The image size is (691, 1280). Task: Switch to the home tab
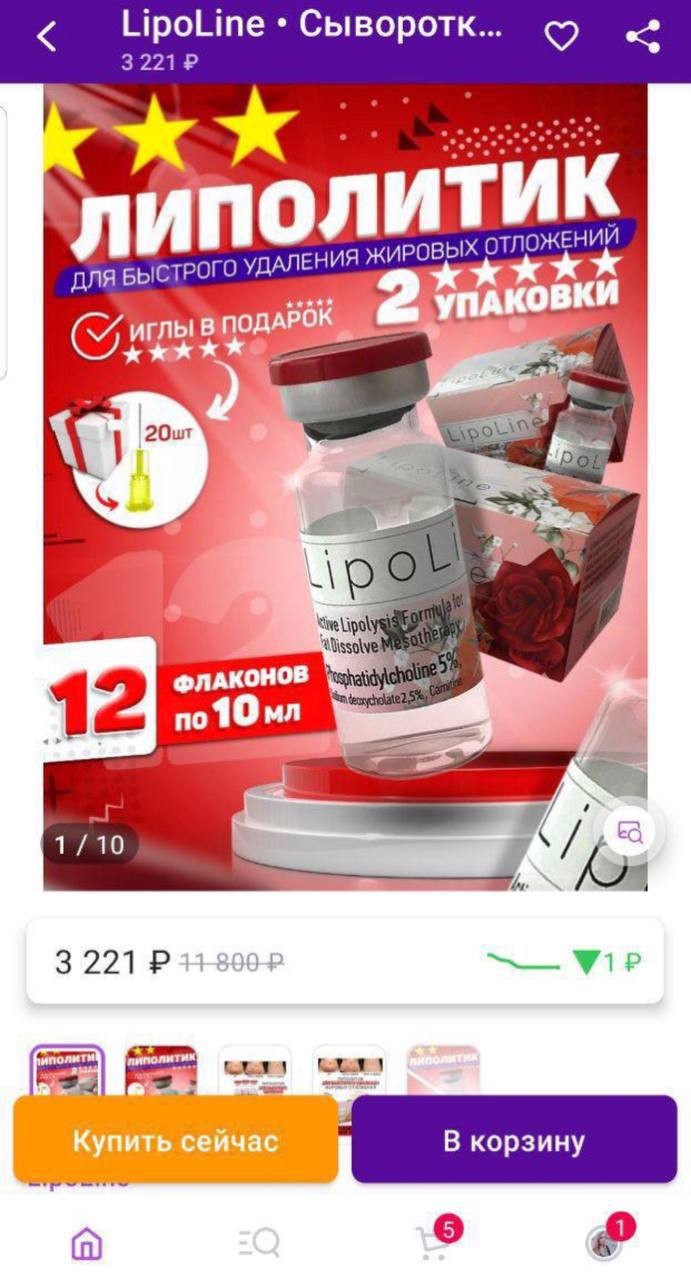[87, 1243]
